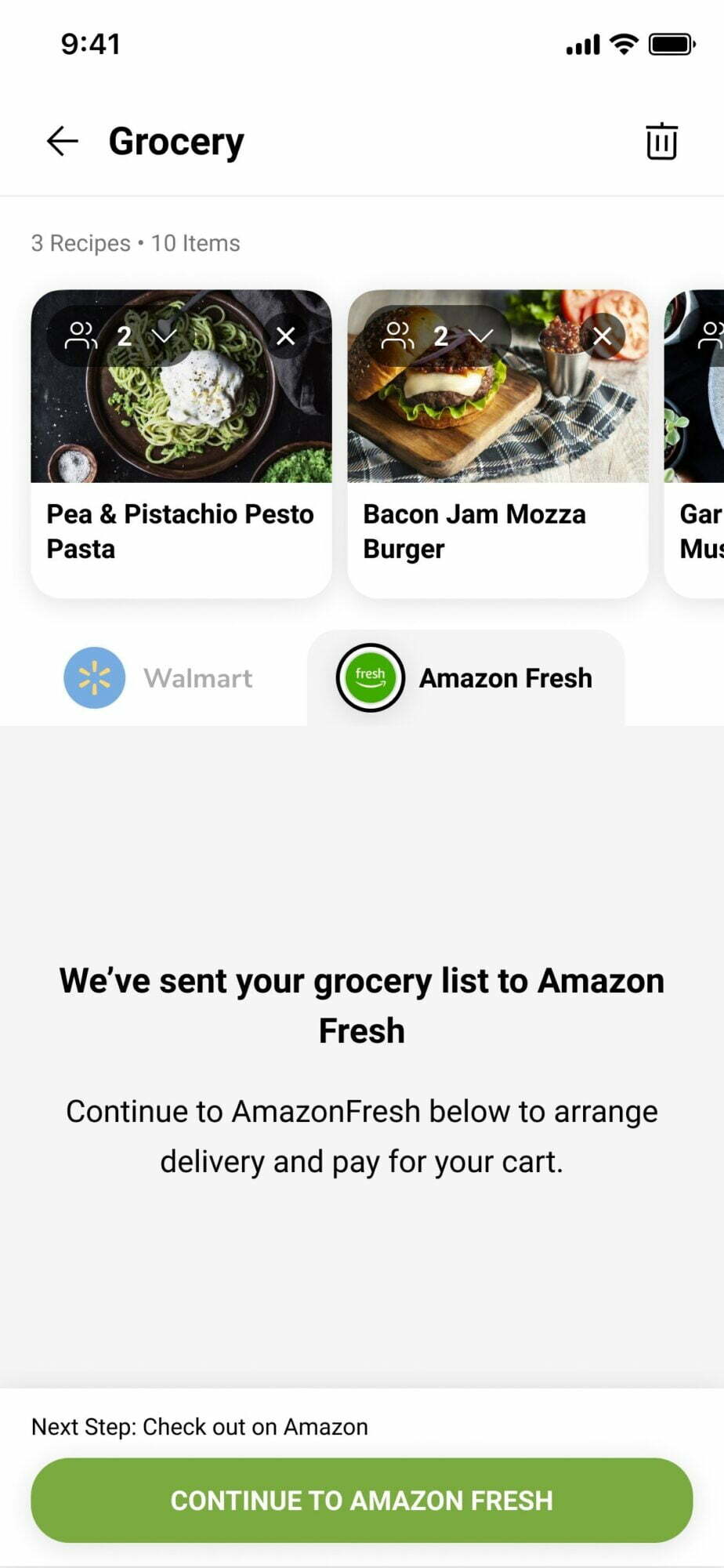Switch to the Amazon Fresh tab

(465, 677)
